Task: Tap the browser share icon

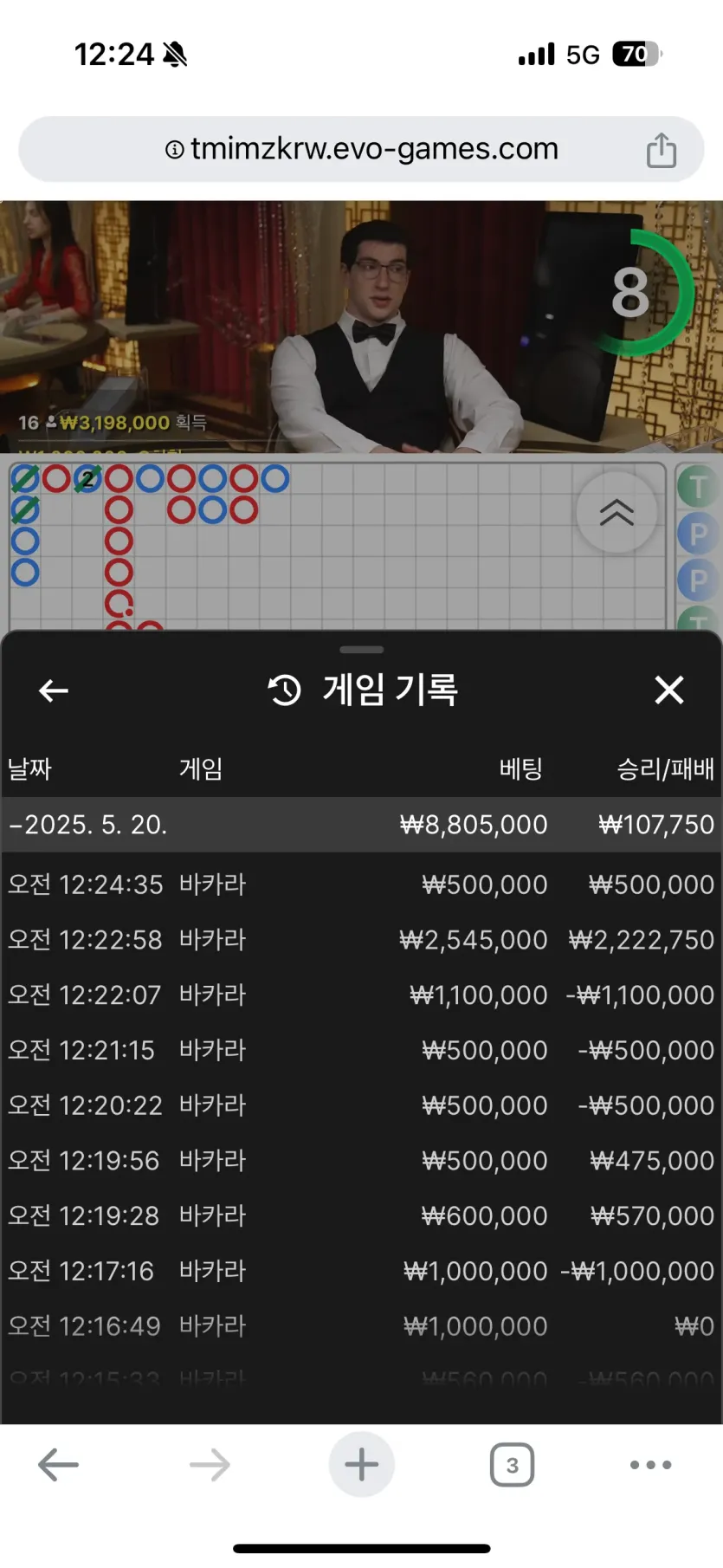Action: [x=662, y=150]
